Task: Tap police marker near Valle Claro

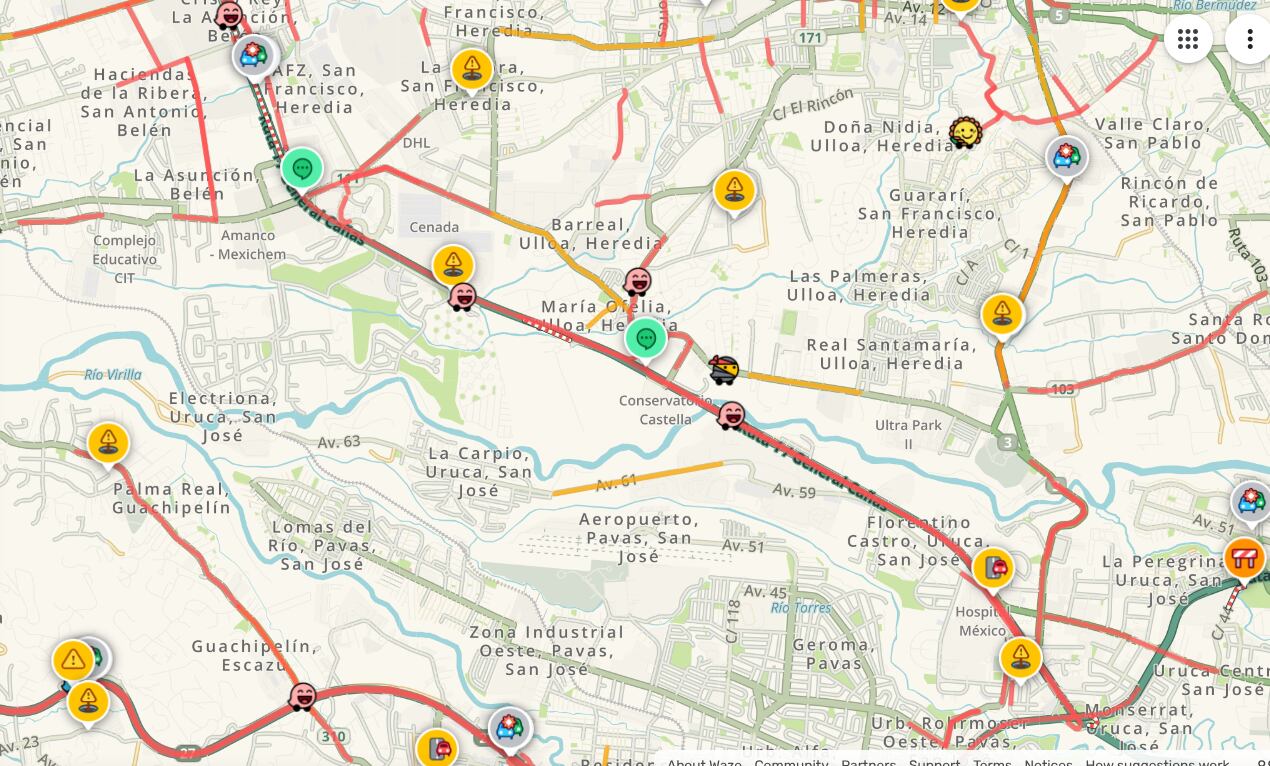Action: [x=1067, y=157]
